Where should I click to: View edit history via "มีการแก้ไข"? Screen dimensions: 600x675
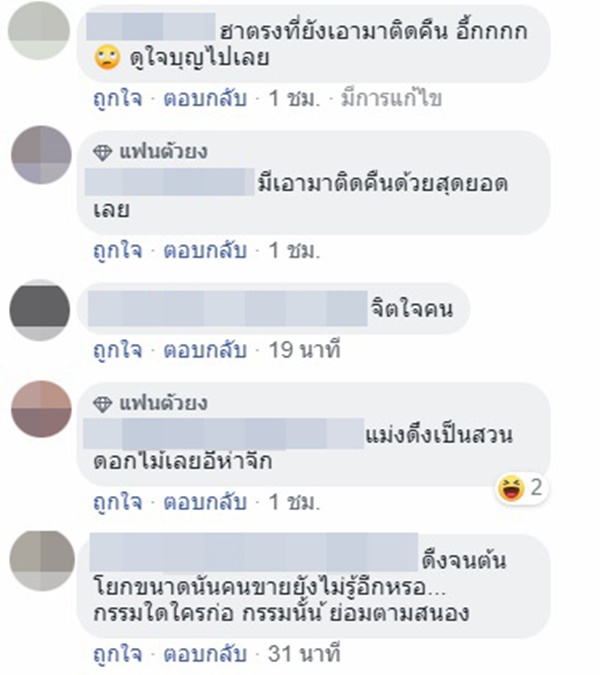point(391,99)
